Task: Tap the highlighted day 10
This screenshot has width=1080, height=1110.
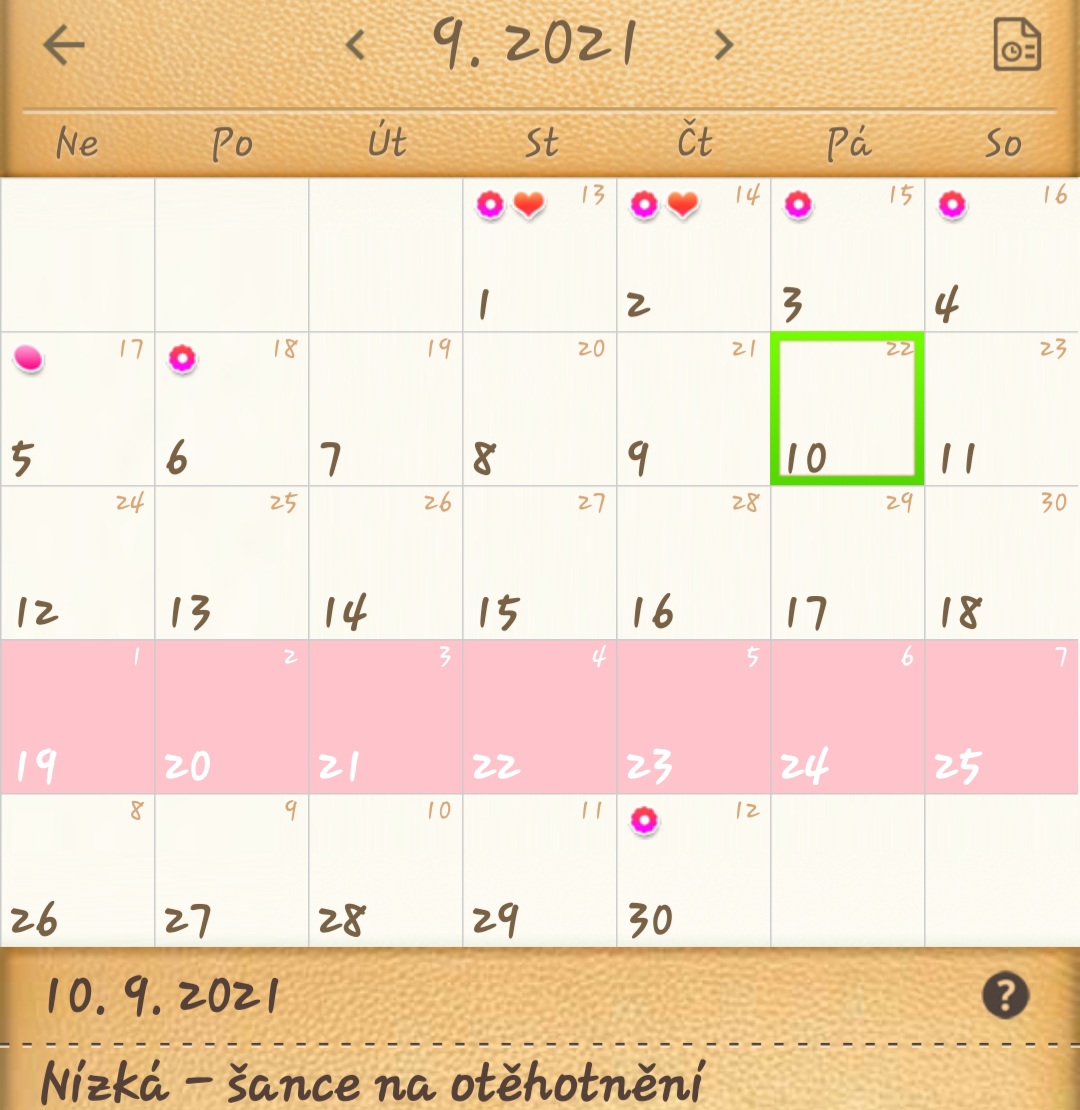Action: click(x=847, y=409)
